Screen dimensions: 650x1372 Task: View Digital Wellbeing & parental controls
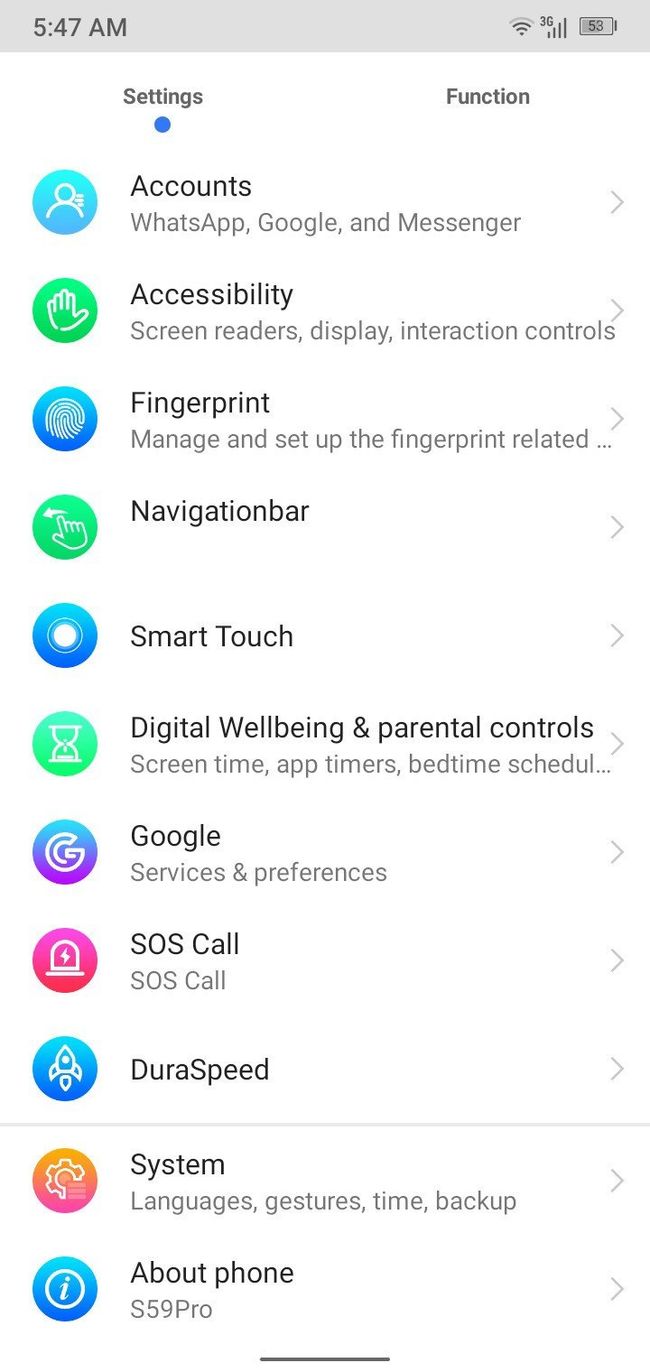click(x=325, y=744)
